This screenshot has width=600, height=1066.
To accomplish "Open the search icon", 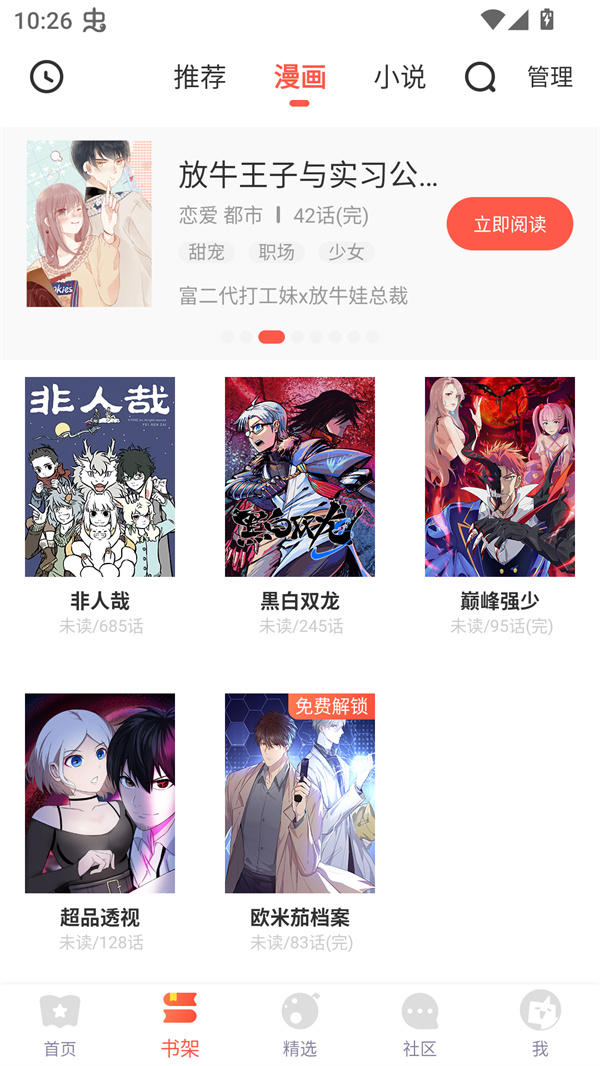I will coord(480,77).
